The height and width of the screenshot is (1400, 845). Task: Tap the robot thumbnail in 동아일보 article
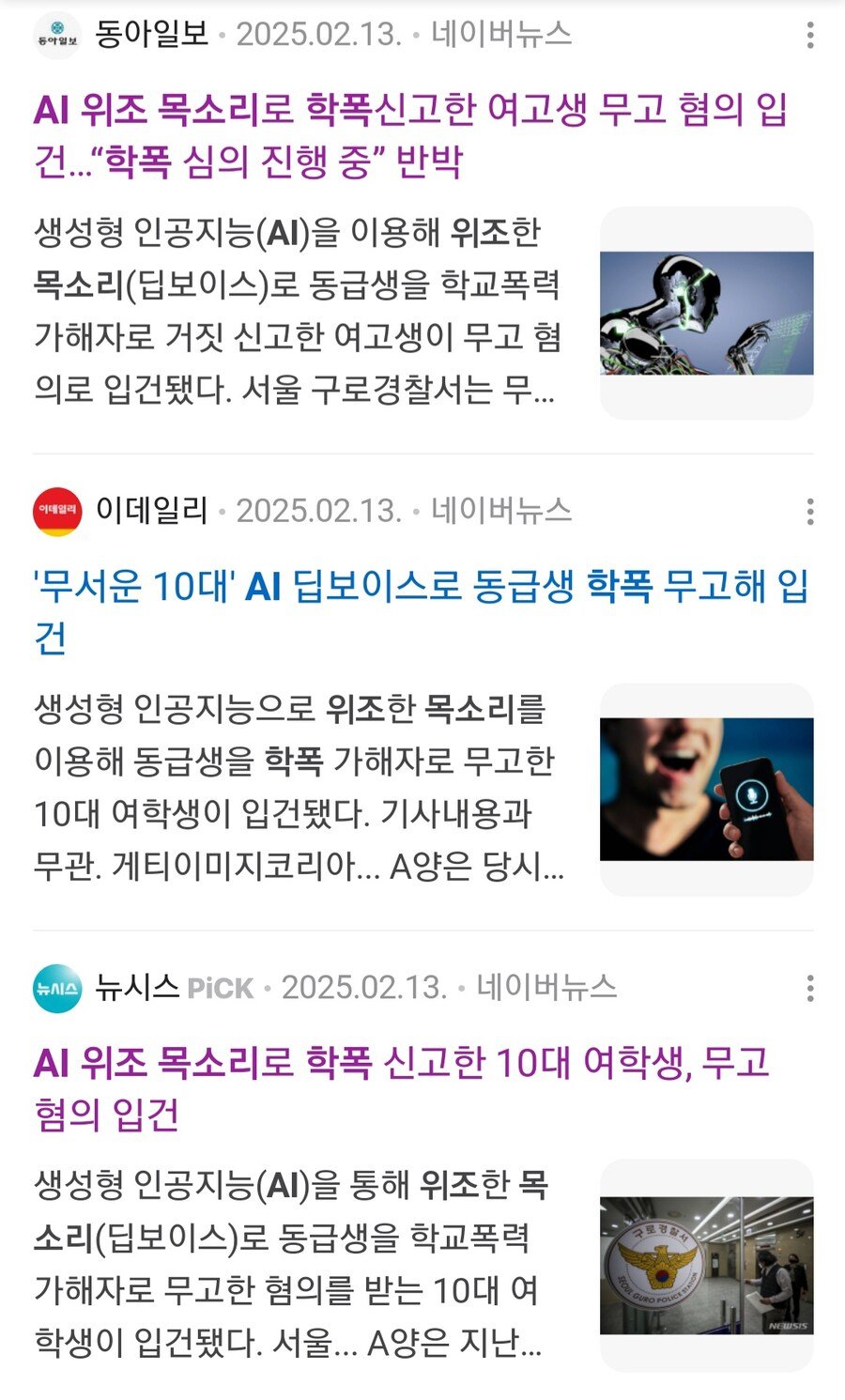[706, 313]
